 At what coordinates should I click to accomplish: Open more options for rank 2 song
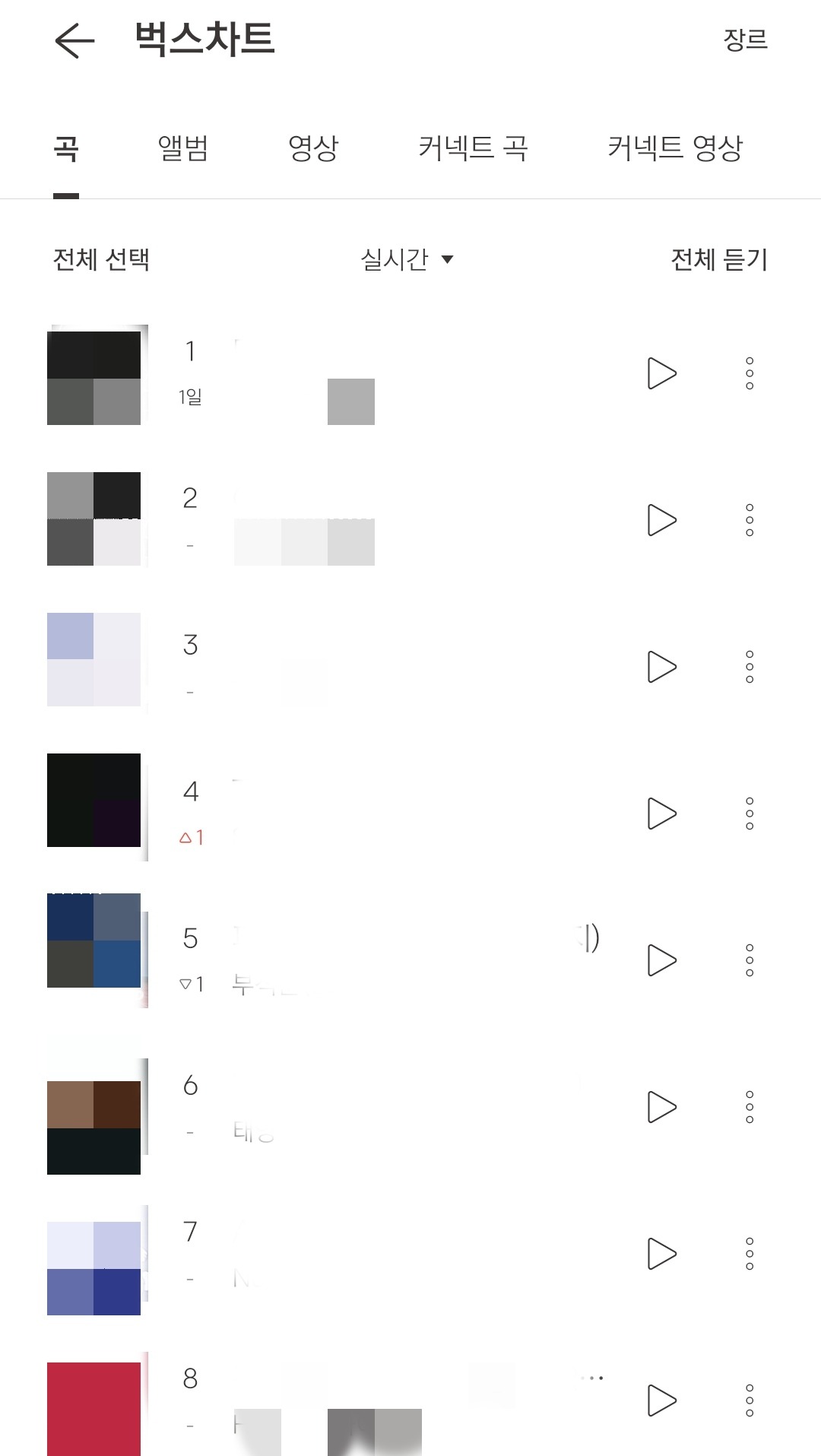click(x=750, y=520)
